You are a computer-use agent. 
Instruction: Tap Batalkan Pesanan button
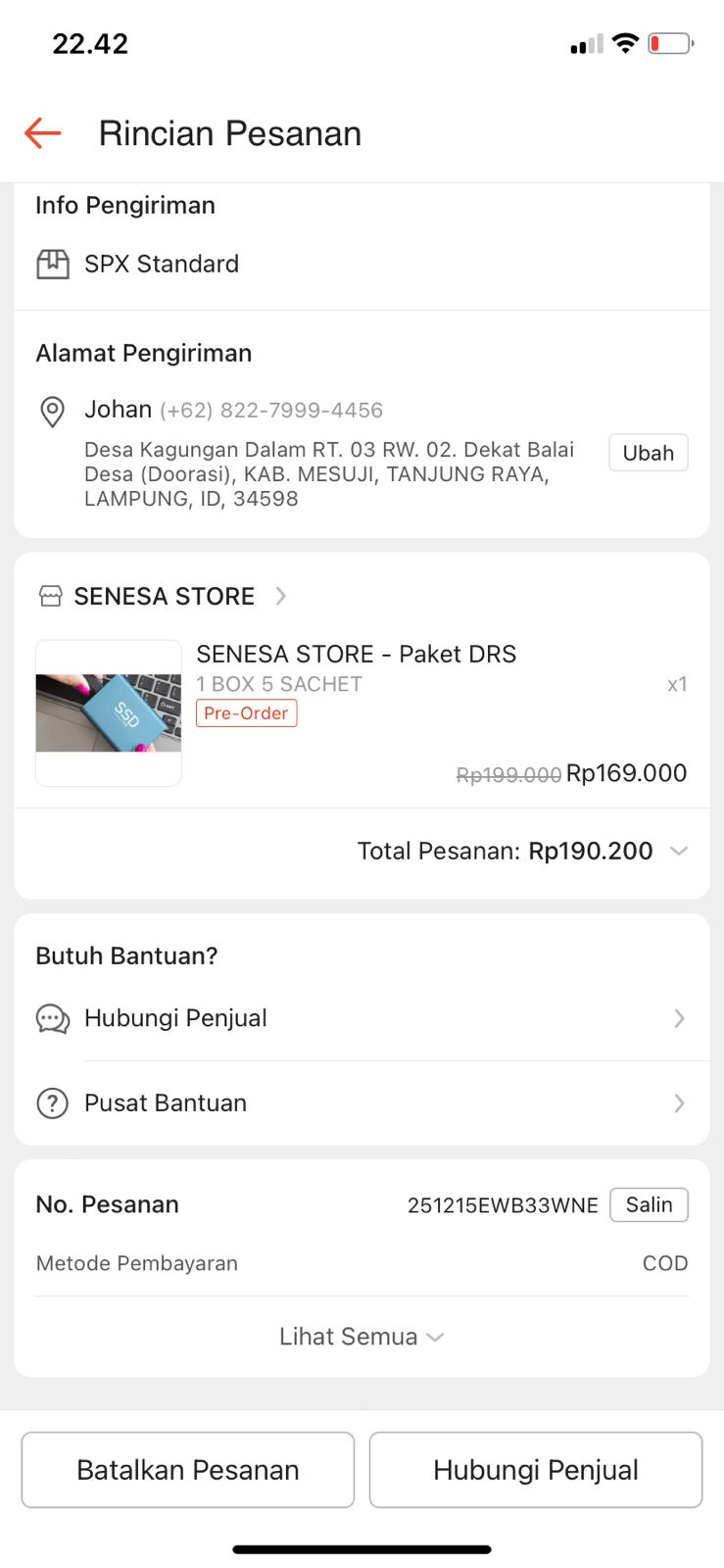[x=188, y=1469]
